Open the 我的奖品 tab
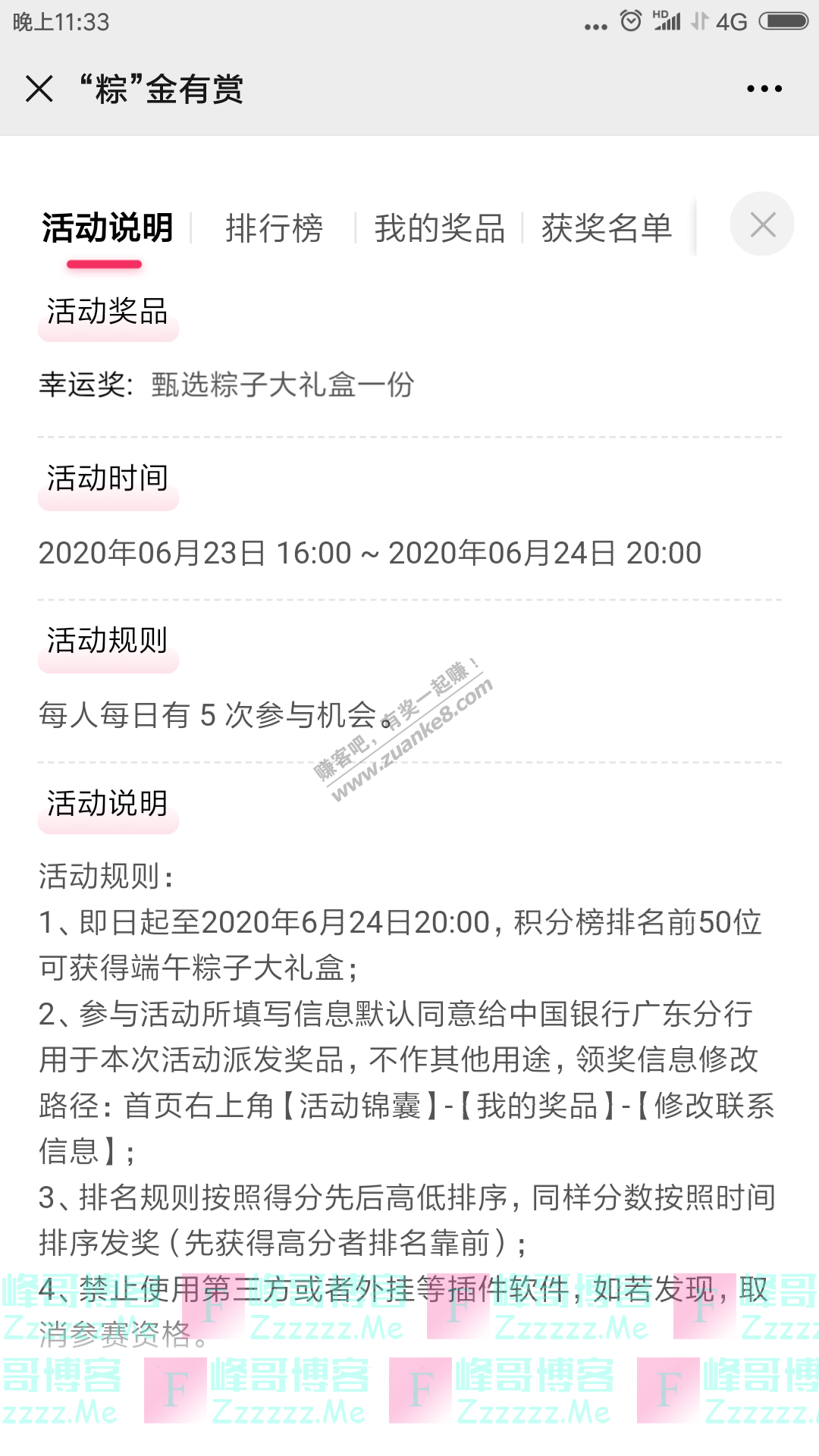 440,228
